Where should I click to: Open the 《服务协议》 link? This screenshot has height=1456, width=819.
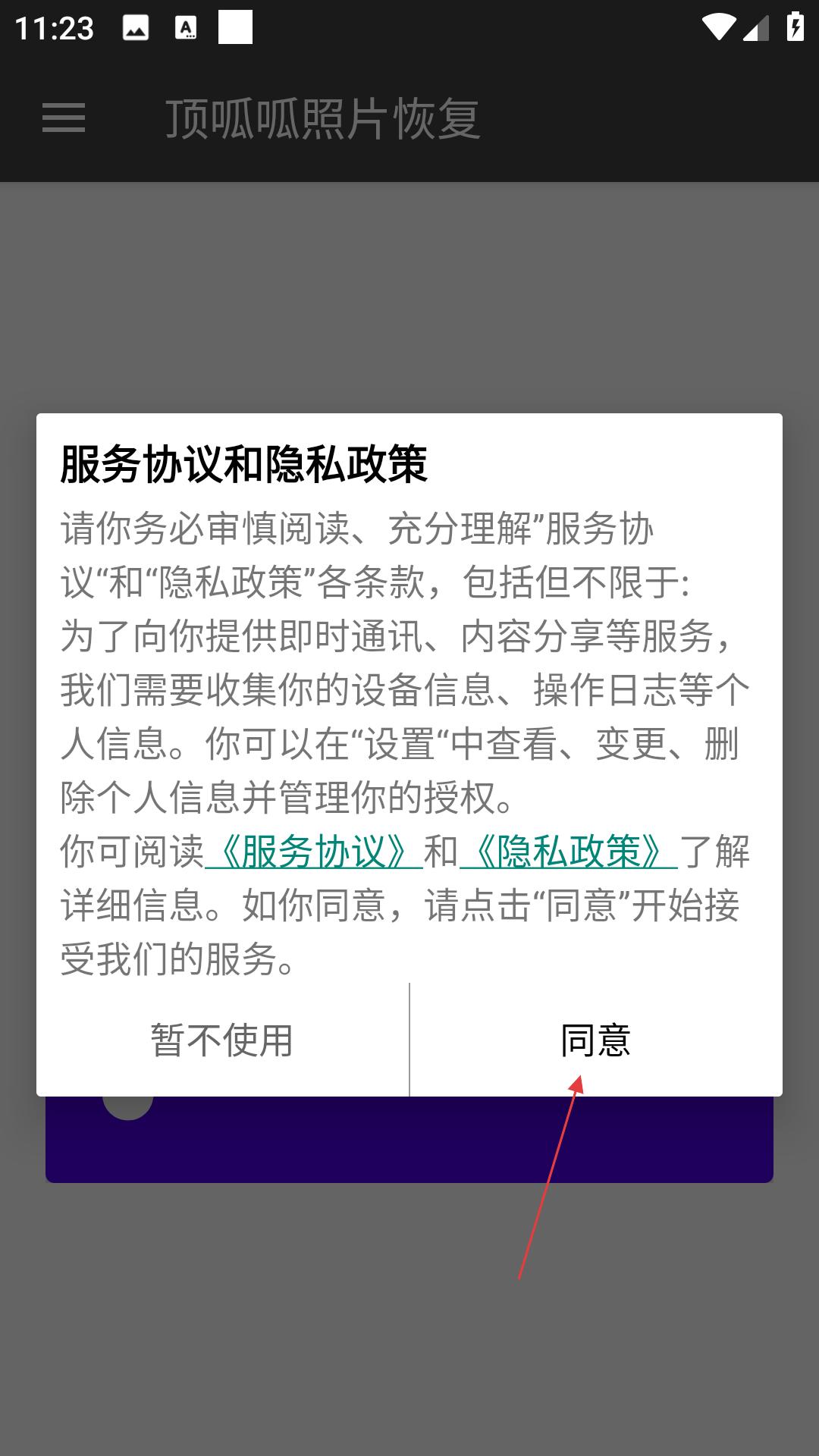[314, 852]
